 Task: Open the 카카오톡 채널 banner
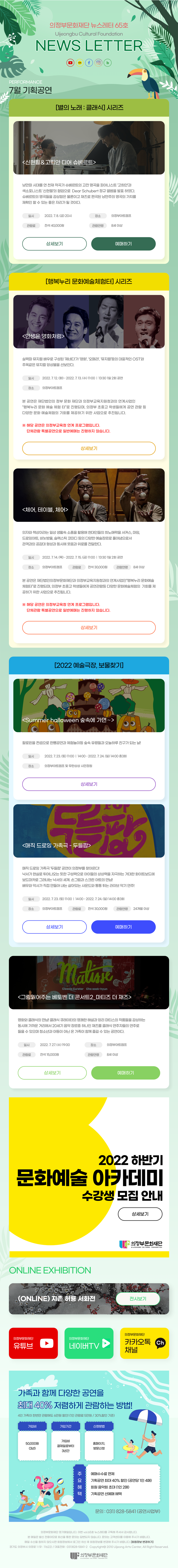[144, 1343]
